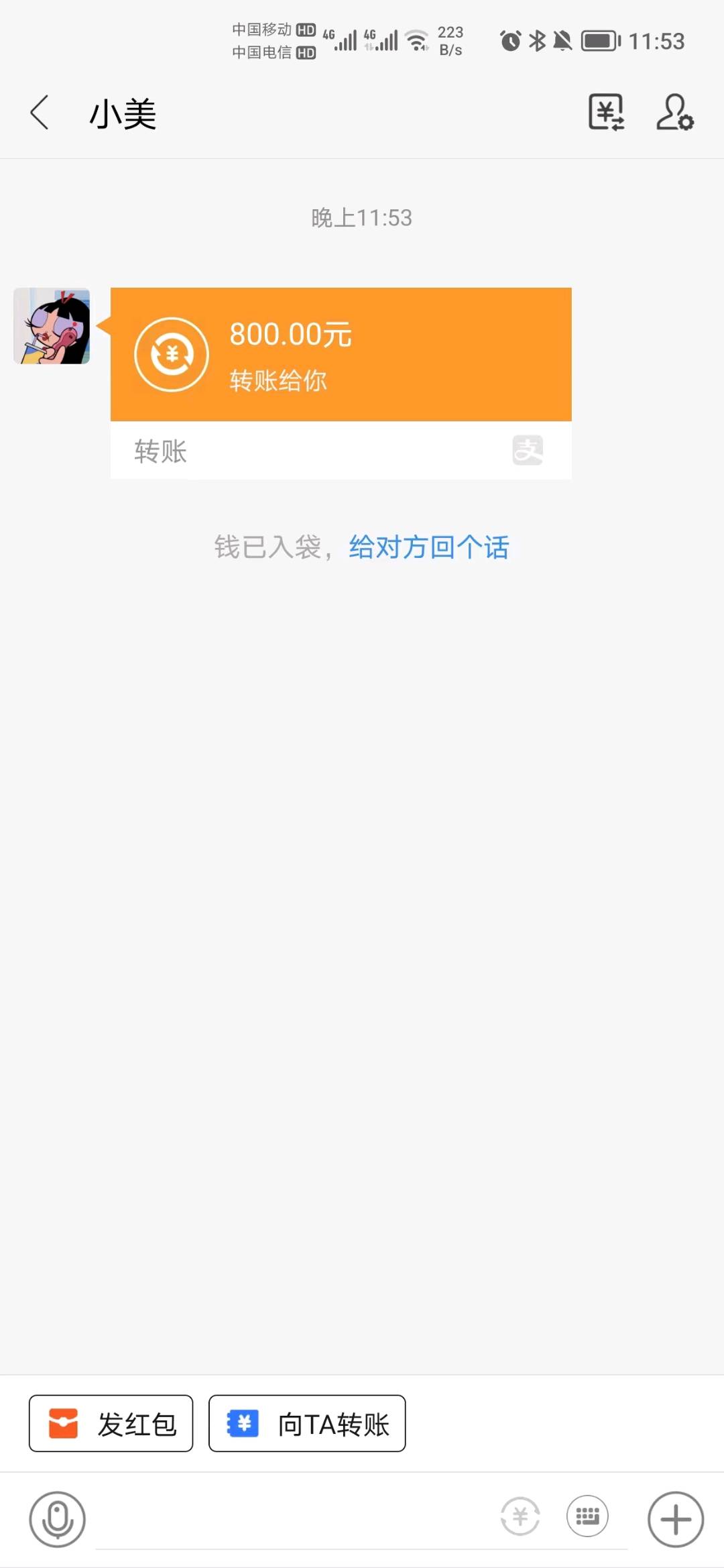Open the transfer records icon
The width and height of the screenshot is (724, 1568).
click(x=606, y=112)
